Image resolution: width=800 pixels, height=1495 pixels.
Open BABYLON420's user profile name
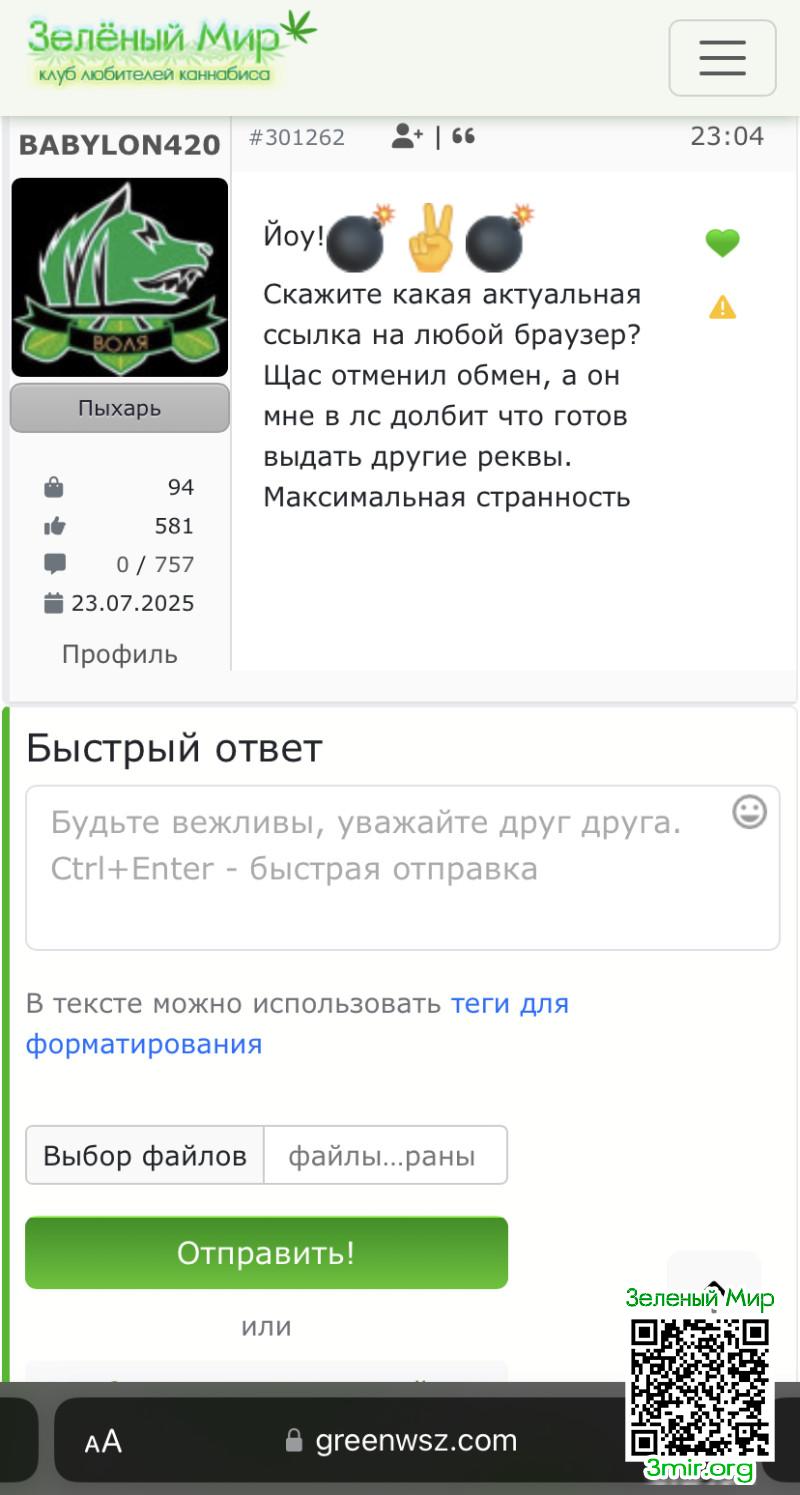119,145
